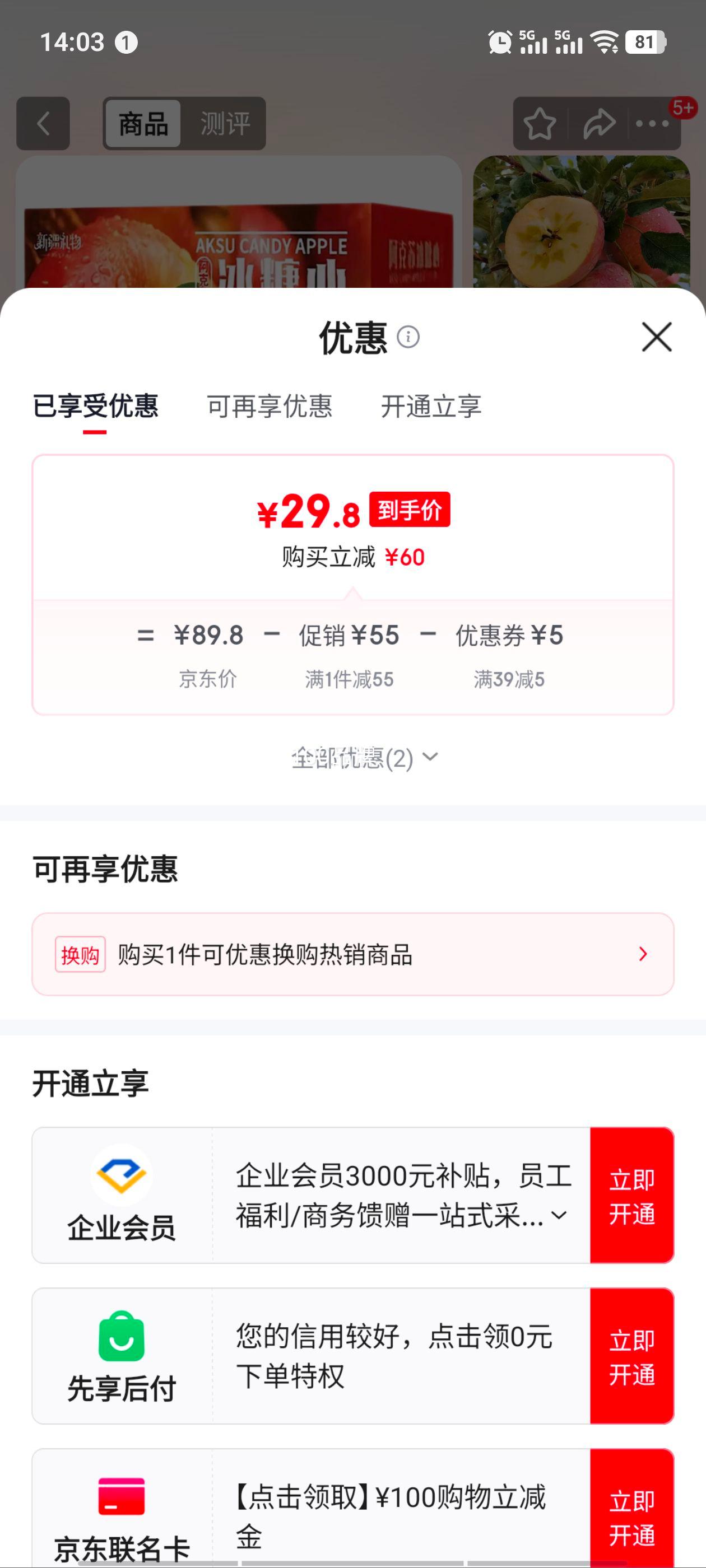Tap the back arrow at top left
Viewport: 706px width, 1568px height.
point(43,124)
